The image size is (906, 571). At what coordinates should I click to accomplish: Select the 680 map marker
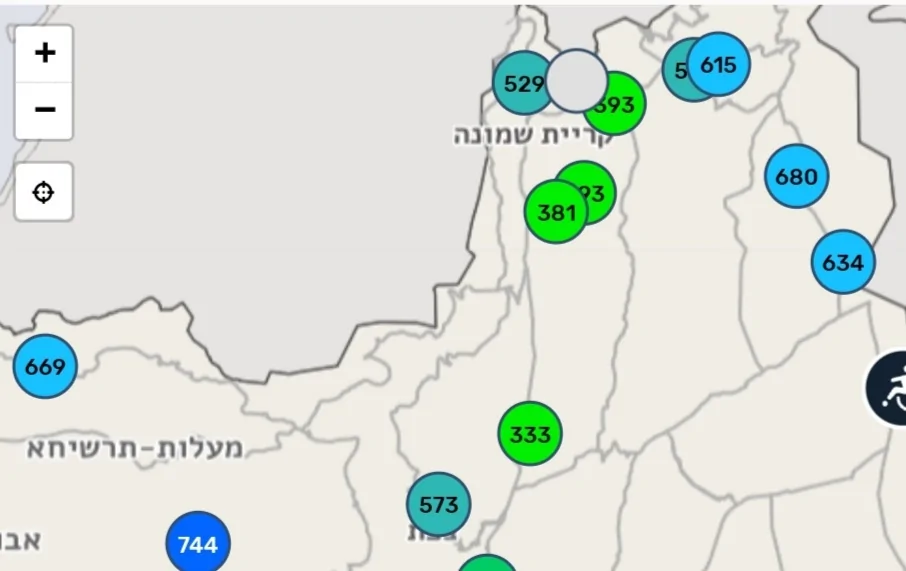click(x=796, y=177)
